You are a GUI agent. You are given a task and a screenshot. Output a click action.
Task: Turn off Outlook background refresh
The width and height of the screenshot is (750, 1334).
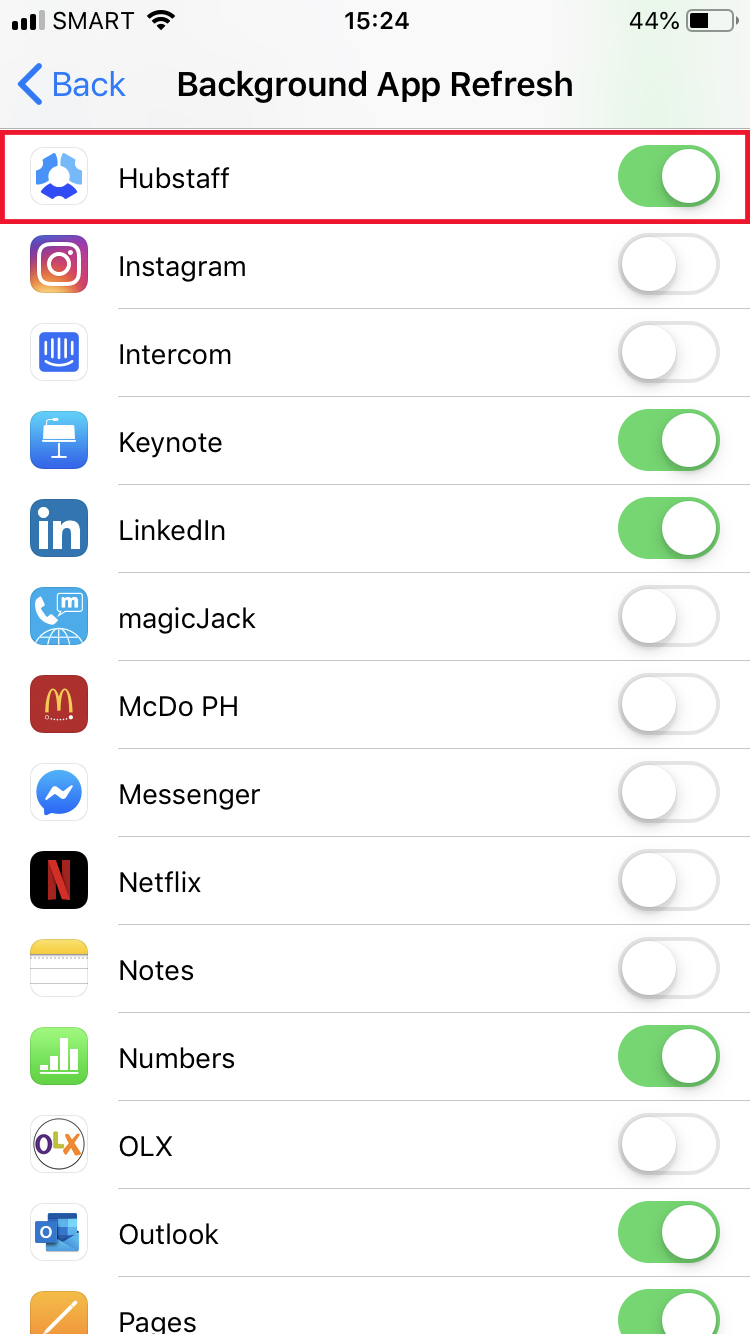[x=669, y=1234]
